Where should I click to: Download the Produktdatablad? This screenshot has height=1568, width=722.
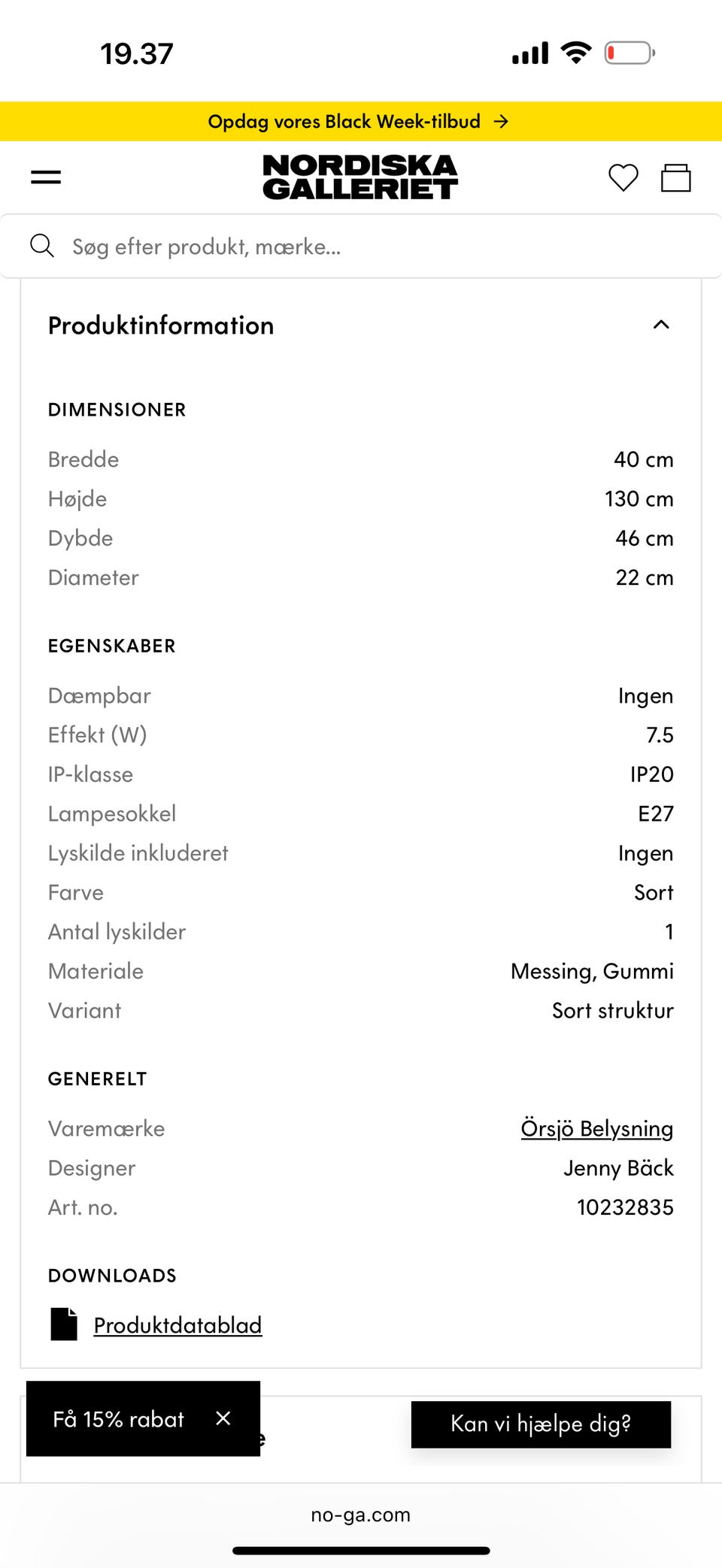pos(177,1324)
